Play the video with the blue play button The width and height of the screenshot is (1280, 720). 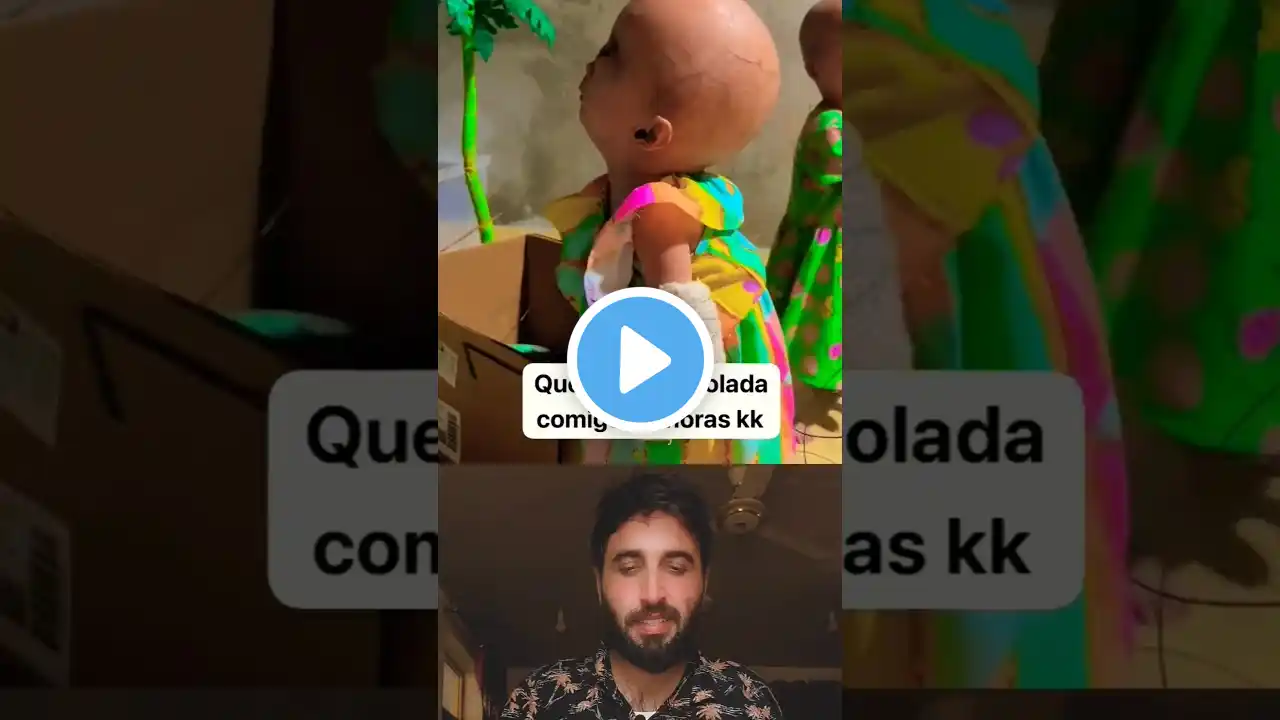pos(640,360)
